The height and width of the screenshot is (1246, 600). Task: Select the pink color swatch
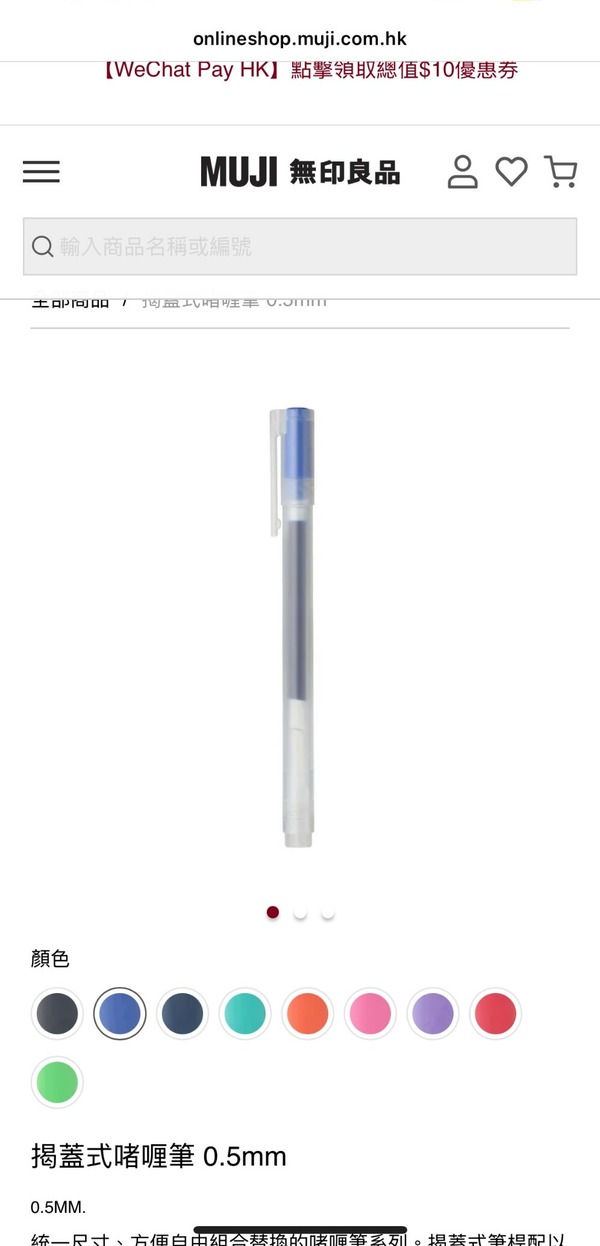click(370, 1014)
